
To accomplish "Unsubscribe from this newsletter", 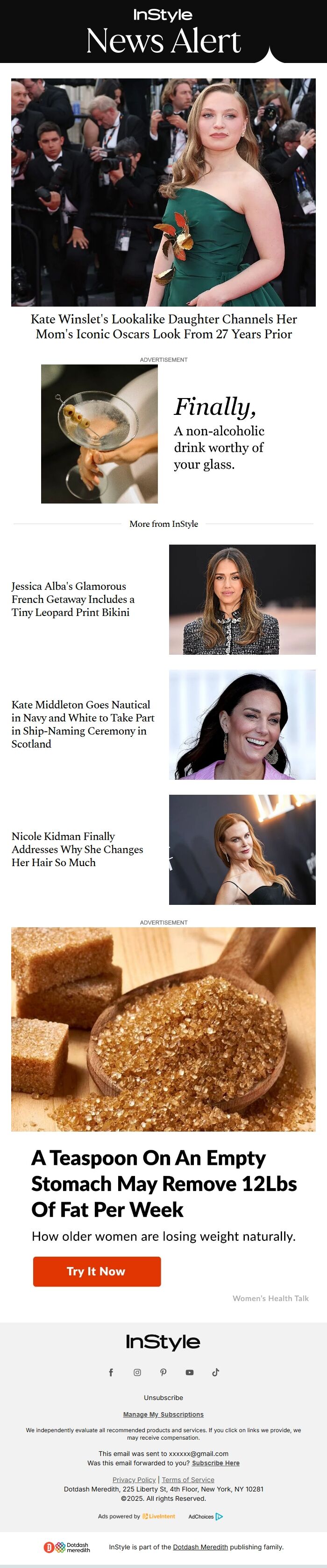I will (x=163, y=1398).
